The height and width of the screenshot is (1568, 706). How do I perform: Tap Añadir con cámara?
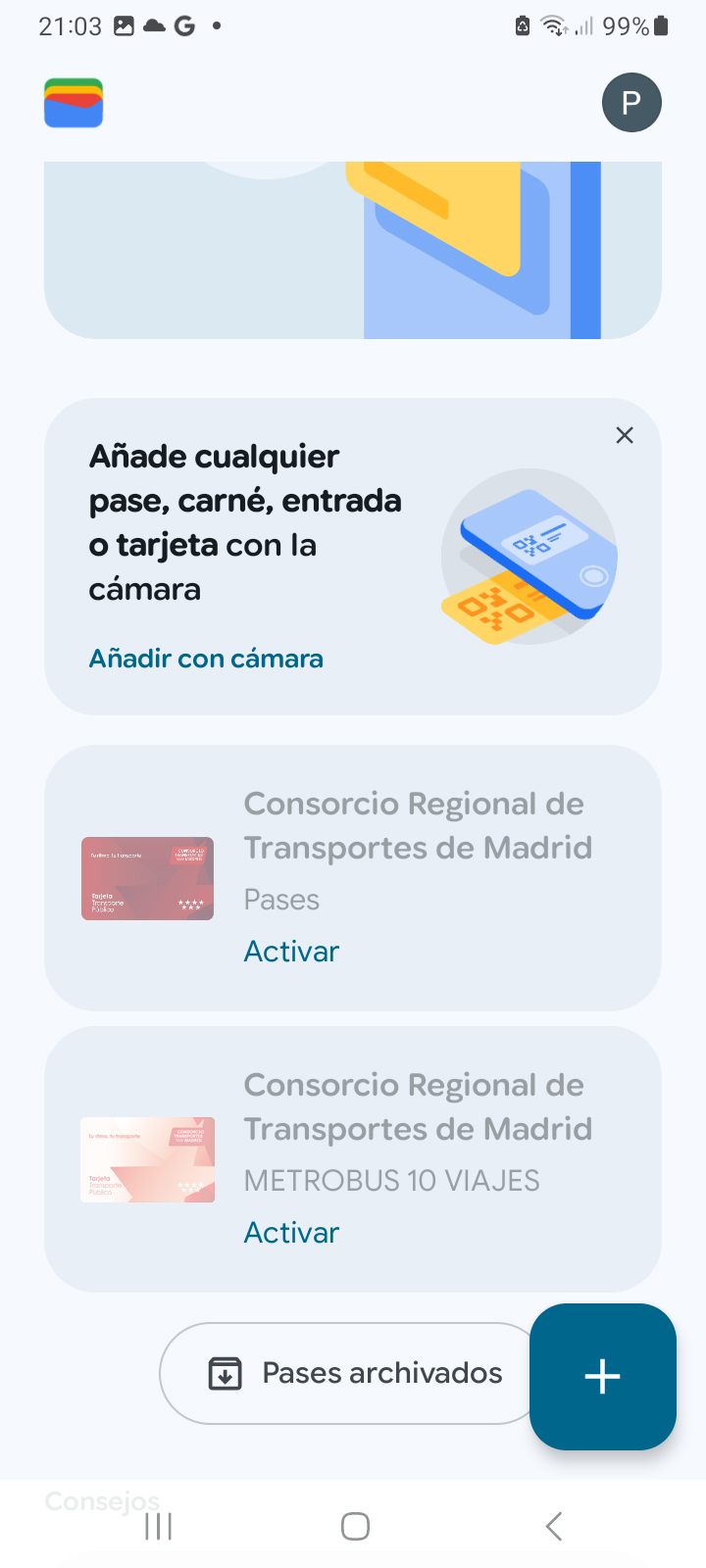pos(205,658)
